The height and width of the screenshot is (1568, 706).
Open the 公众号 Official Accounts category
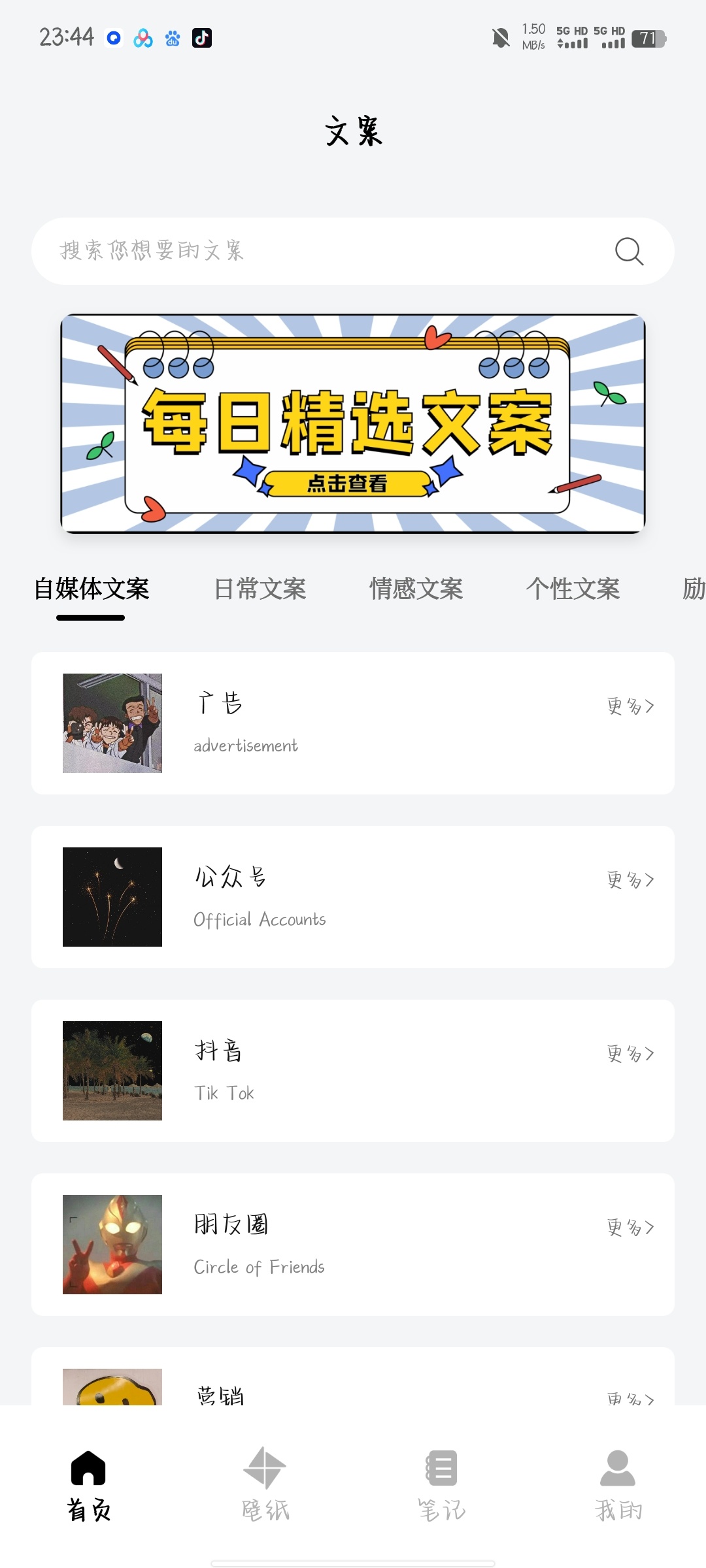353,897
